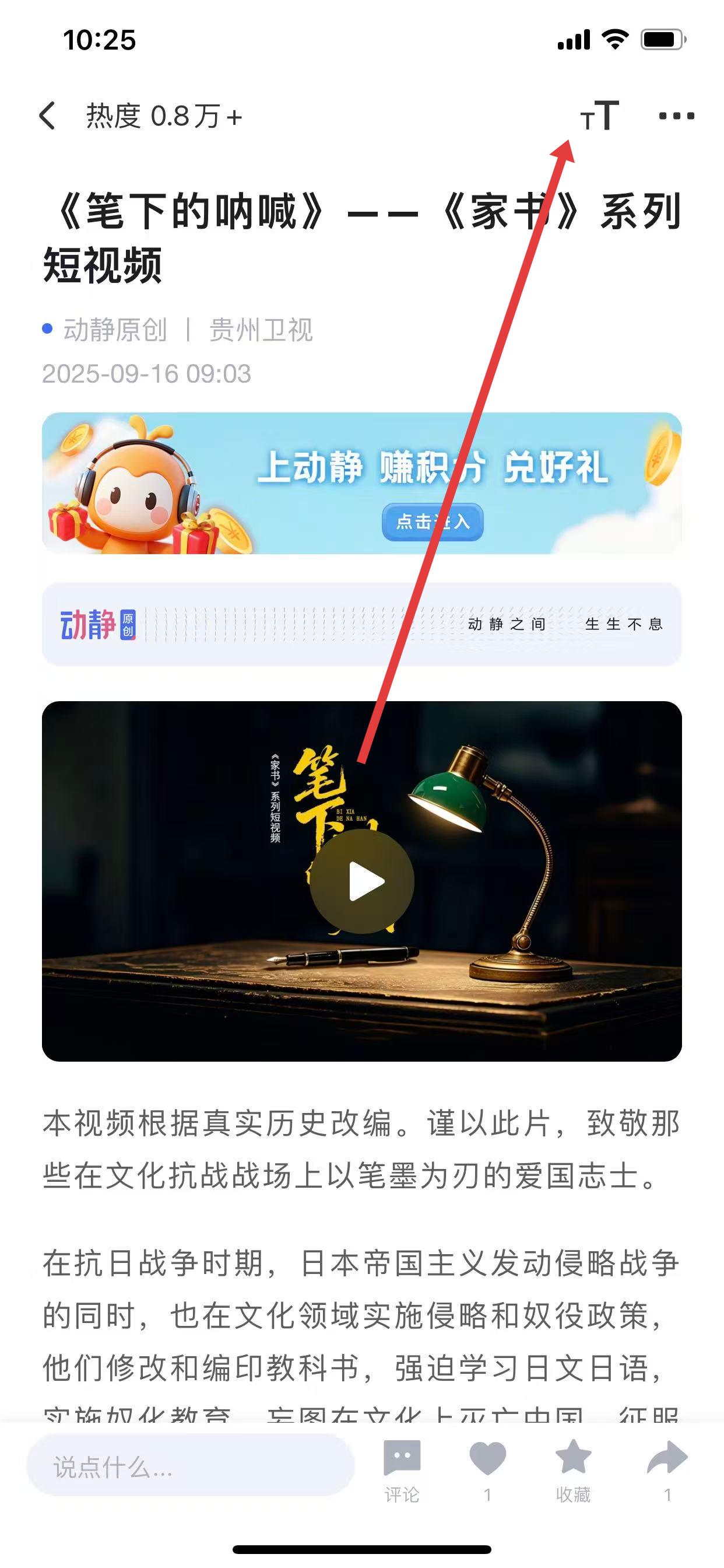Image resolution: width=724 pixels, height=1568 pixels.
Task: Tap the 说点什么 comment input field
Action: tap(190, 1467)
